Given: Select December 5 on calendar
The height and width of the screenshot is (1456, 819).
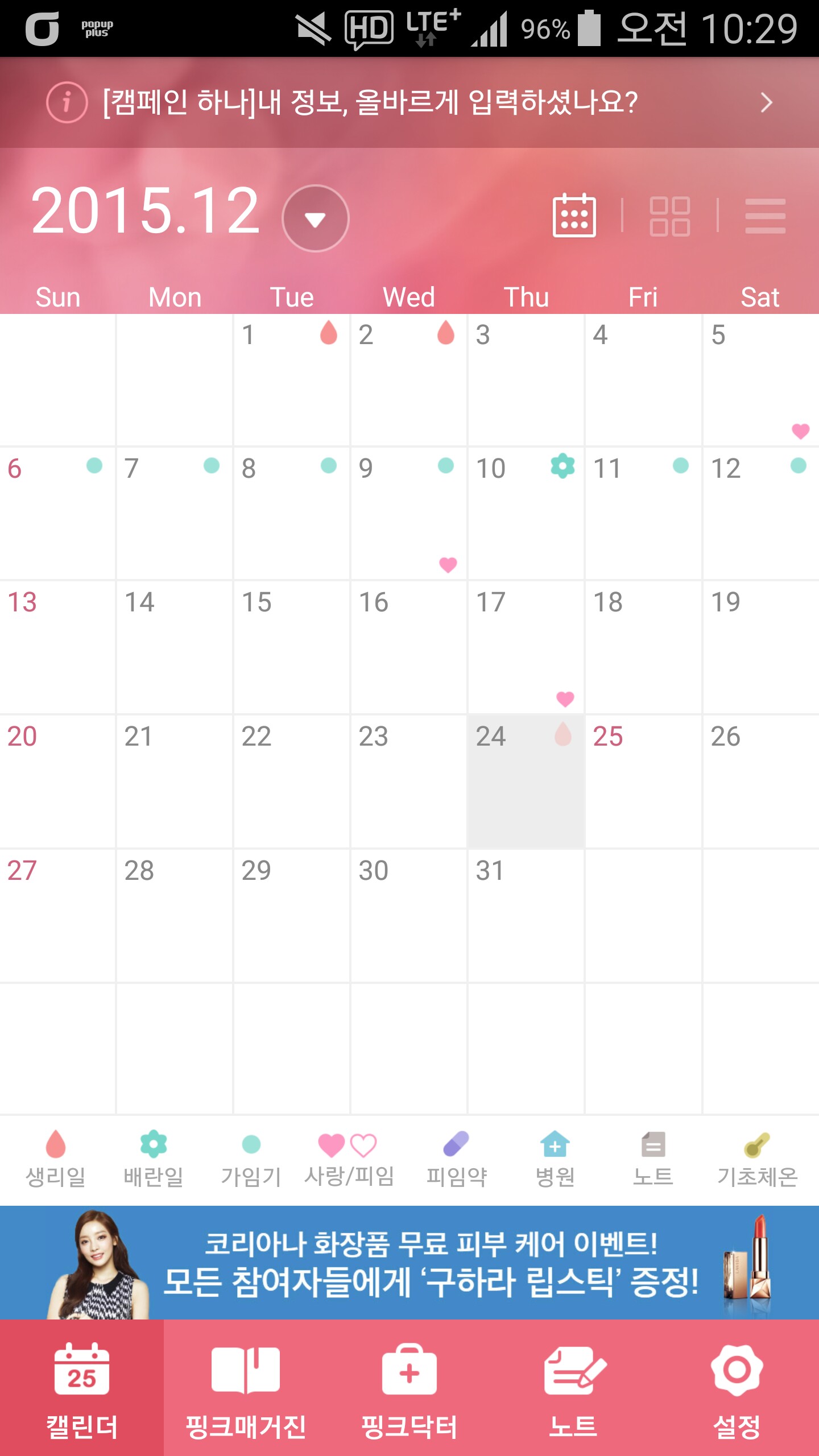Looking at the screenshot, I should [x=760, y=380].
